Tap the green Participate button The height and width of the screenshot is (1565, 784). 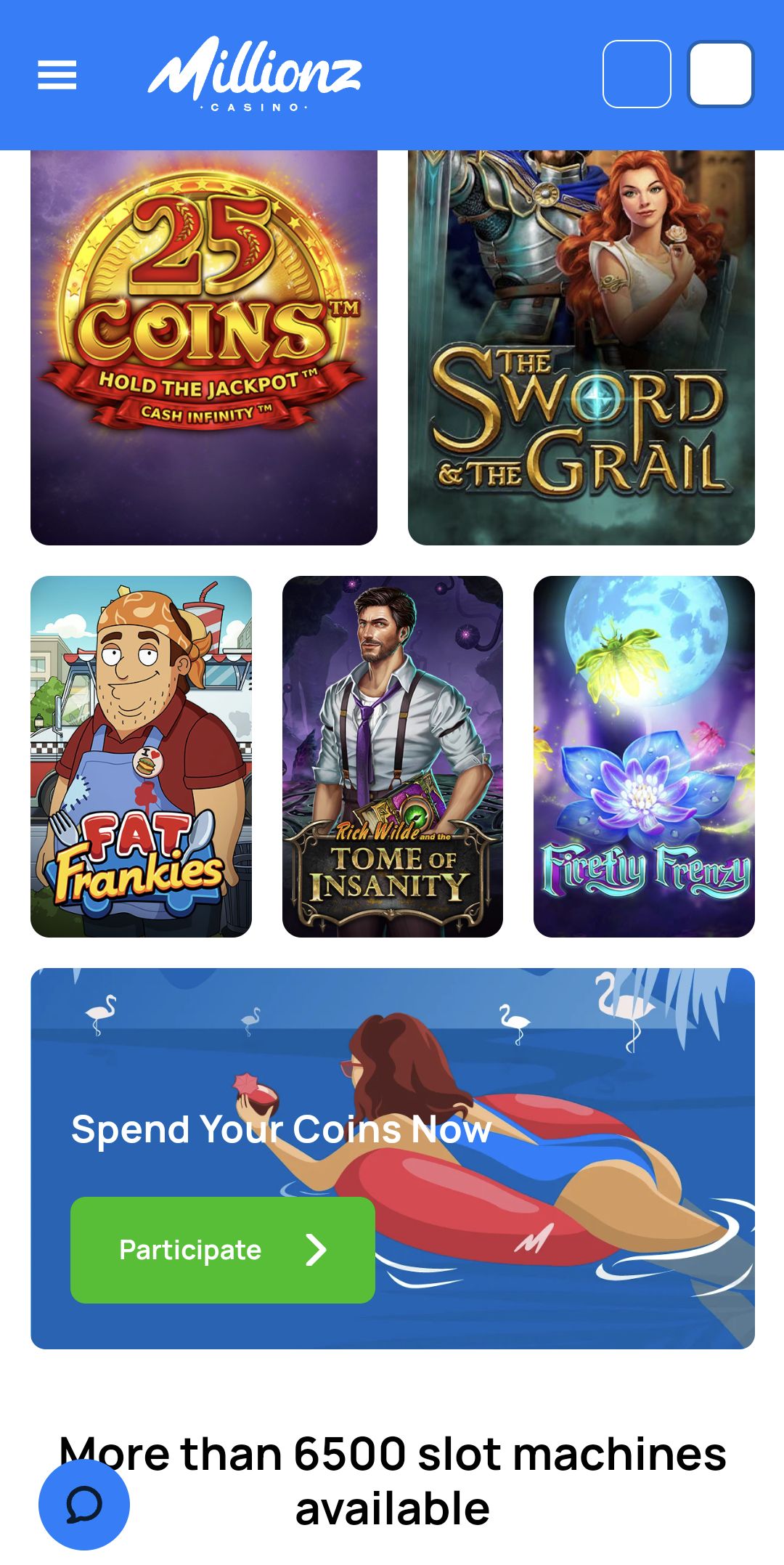[x=223, y=1250]
